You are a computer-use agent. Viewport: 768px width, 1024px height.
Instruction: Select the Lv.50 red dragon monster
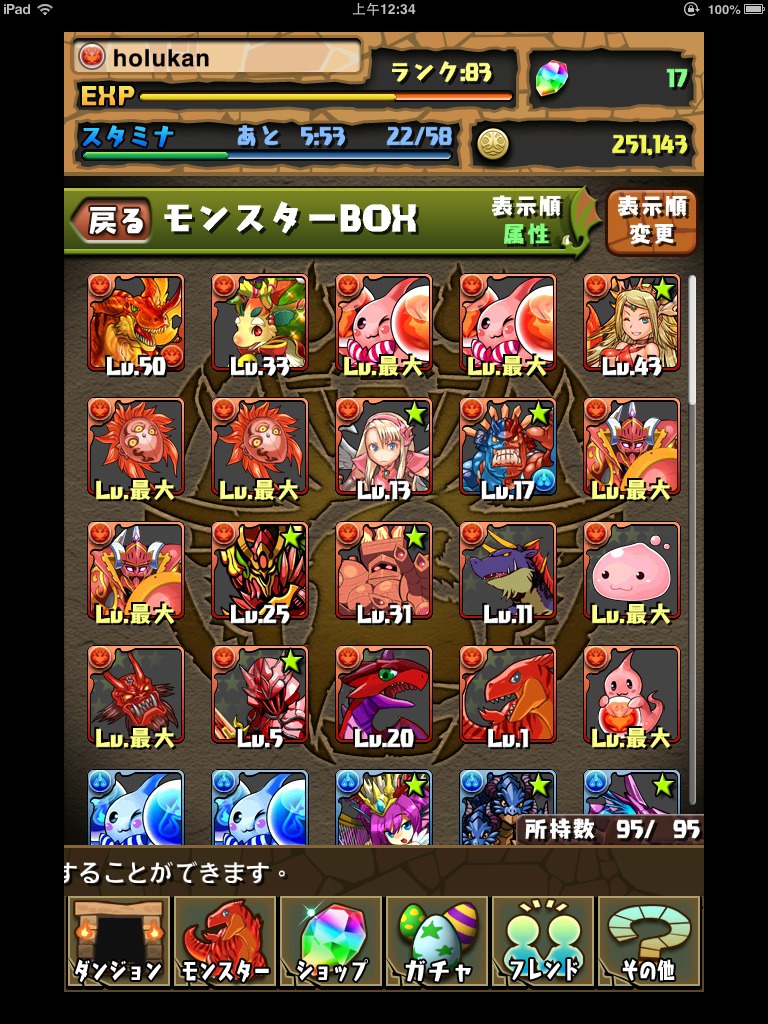point(136,322)
